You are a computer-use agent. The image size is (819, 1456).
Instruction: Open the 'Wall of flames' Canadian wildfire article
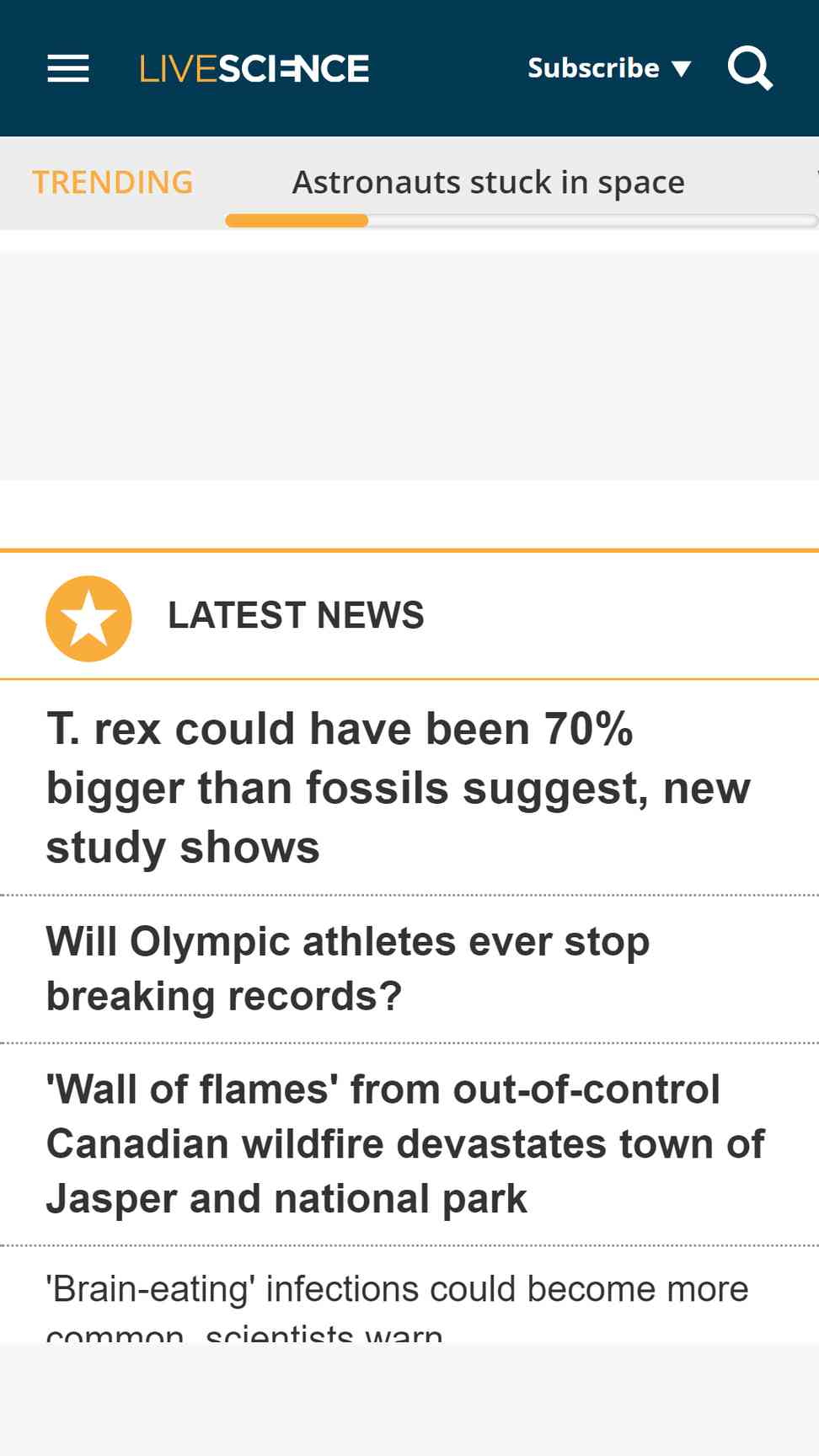pos(405,1143)
